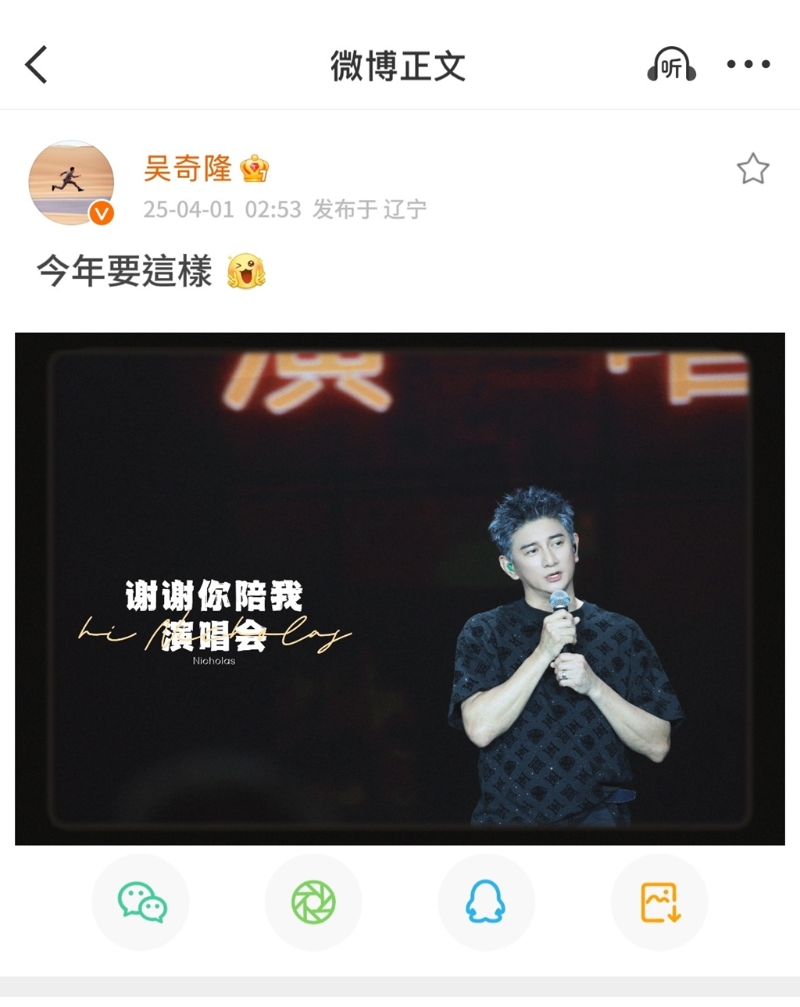Image resolution: width=800 pixels, height=1007 pixels.
Task: Share the post to WeChat
Action: click(x=140, y=903)
